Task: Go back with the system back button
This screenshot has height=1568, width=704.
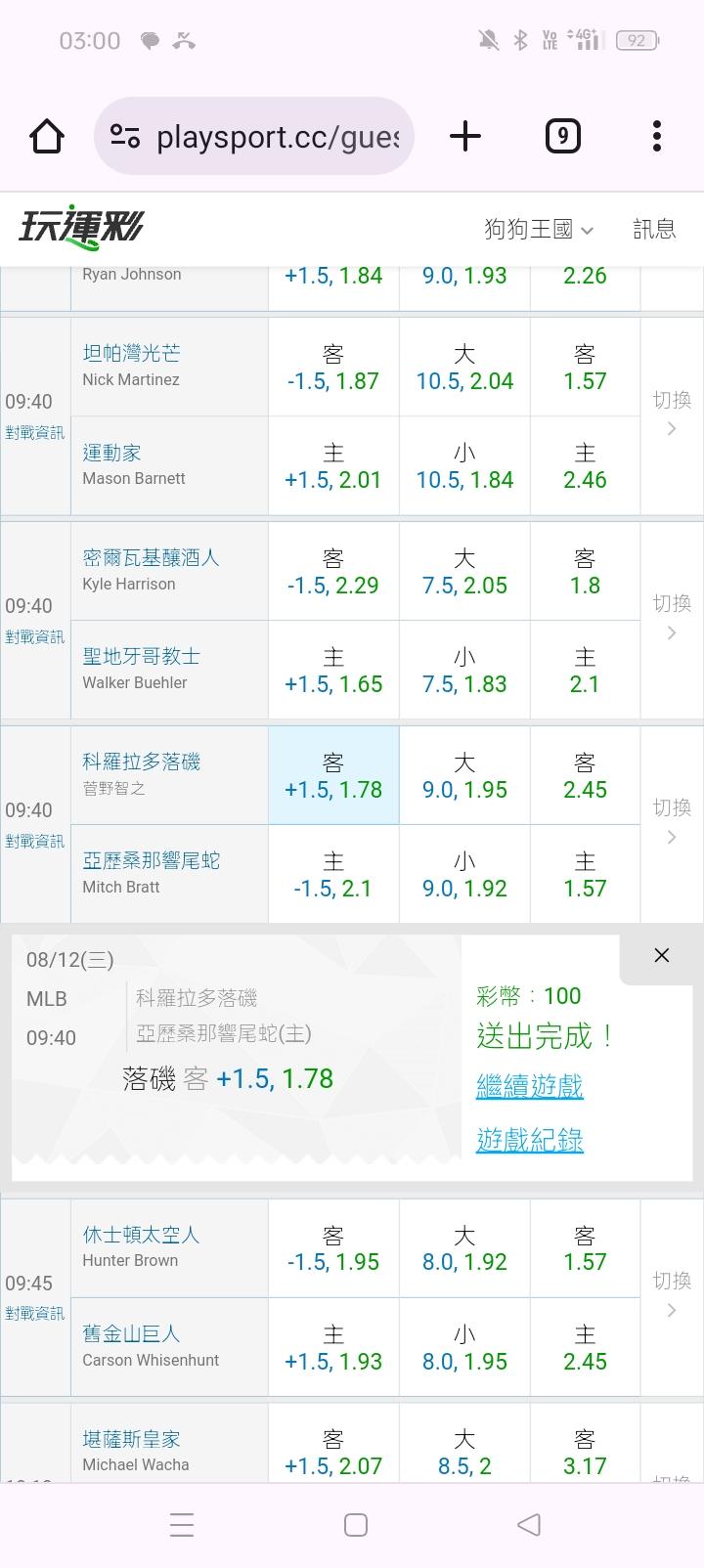Action: tap(529, 1524)
